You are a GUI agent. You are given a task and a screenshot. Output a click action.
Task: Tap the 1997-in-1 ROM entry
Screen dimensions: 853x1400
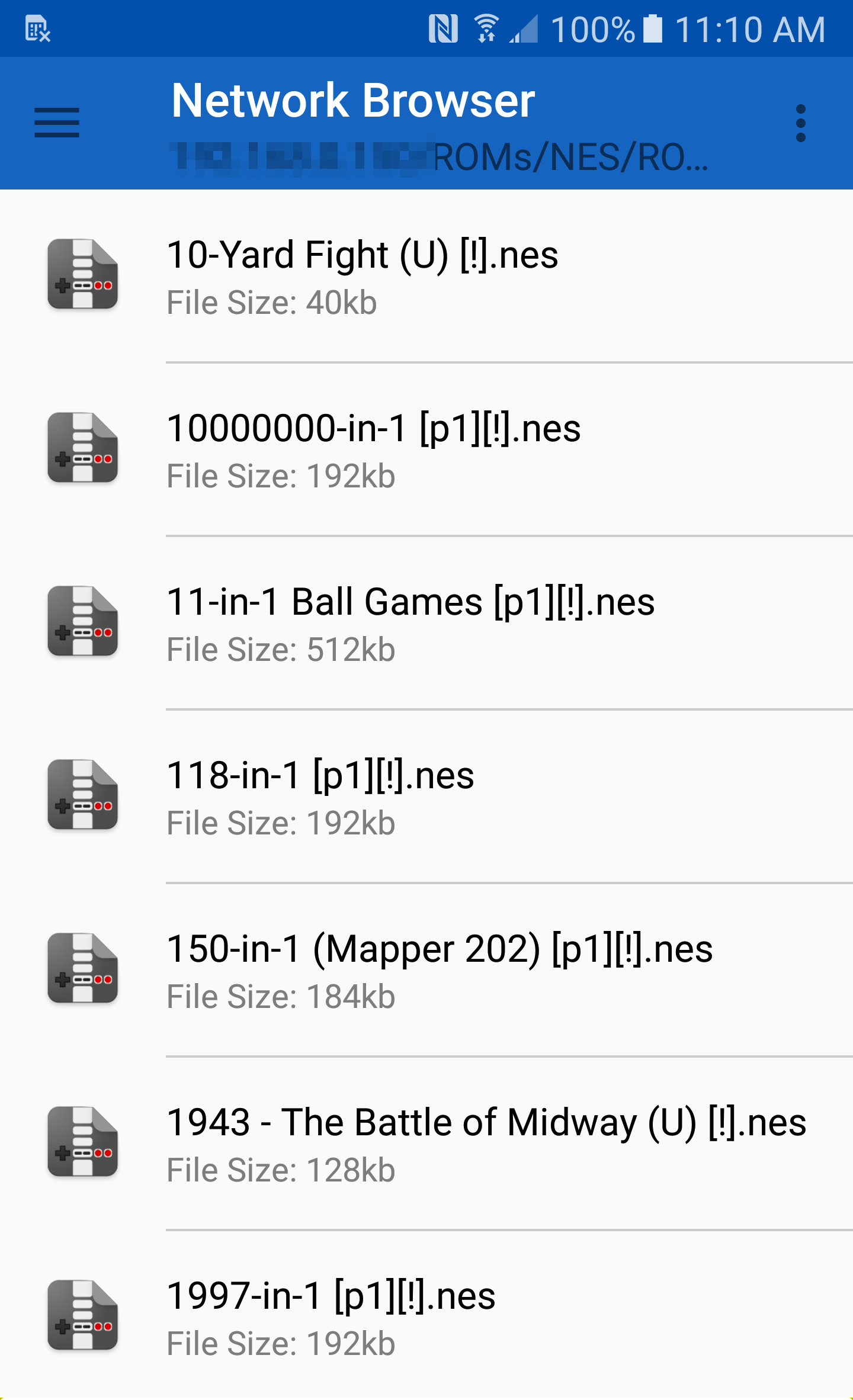[426, 1316]
